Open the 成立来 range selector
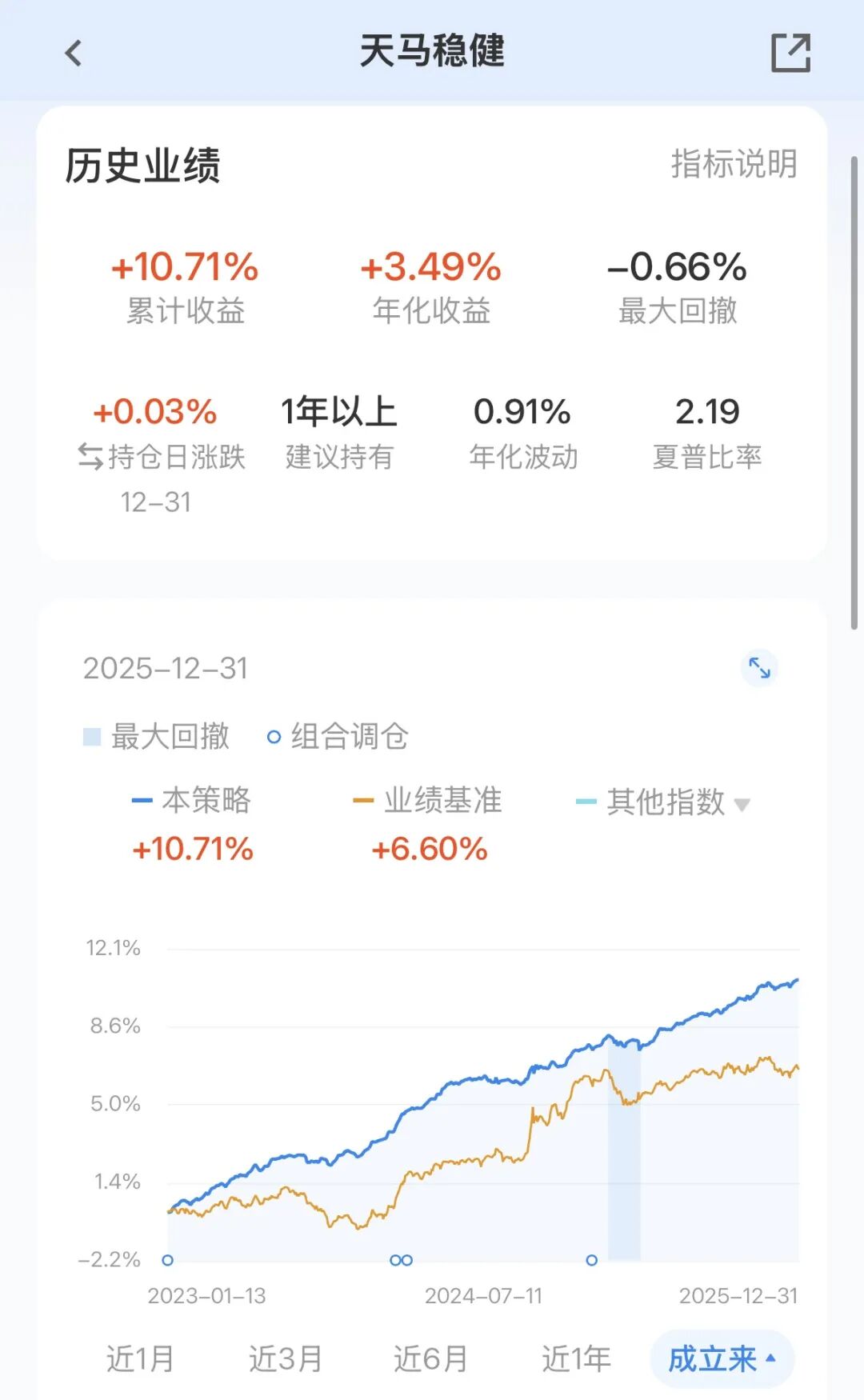The width and height of the screenshot is (864, 1400). point(722,1358)
